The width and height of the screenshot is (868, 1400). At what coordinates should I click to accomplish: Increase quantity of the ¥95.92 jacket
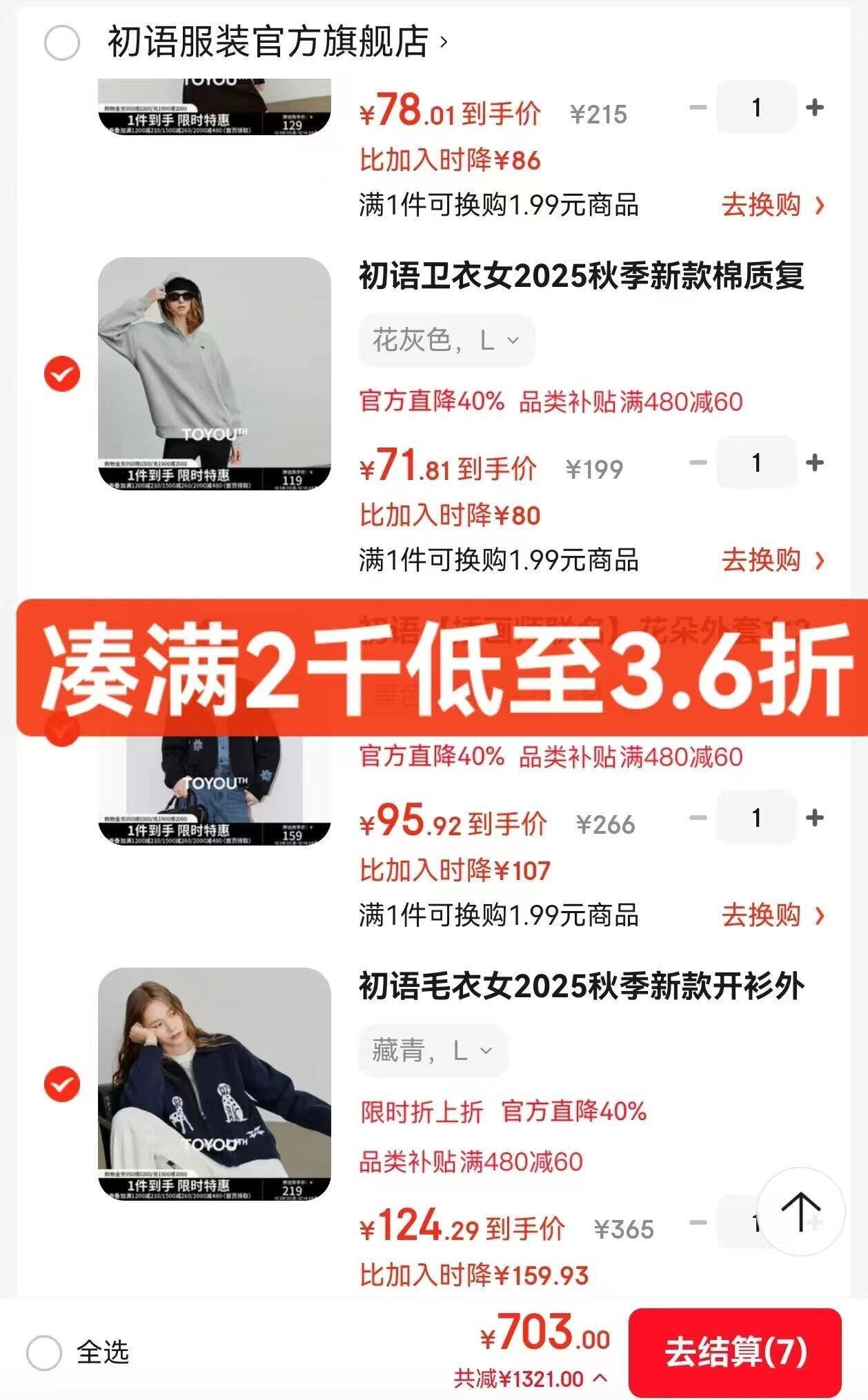click(x=814, y=818)
